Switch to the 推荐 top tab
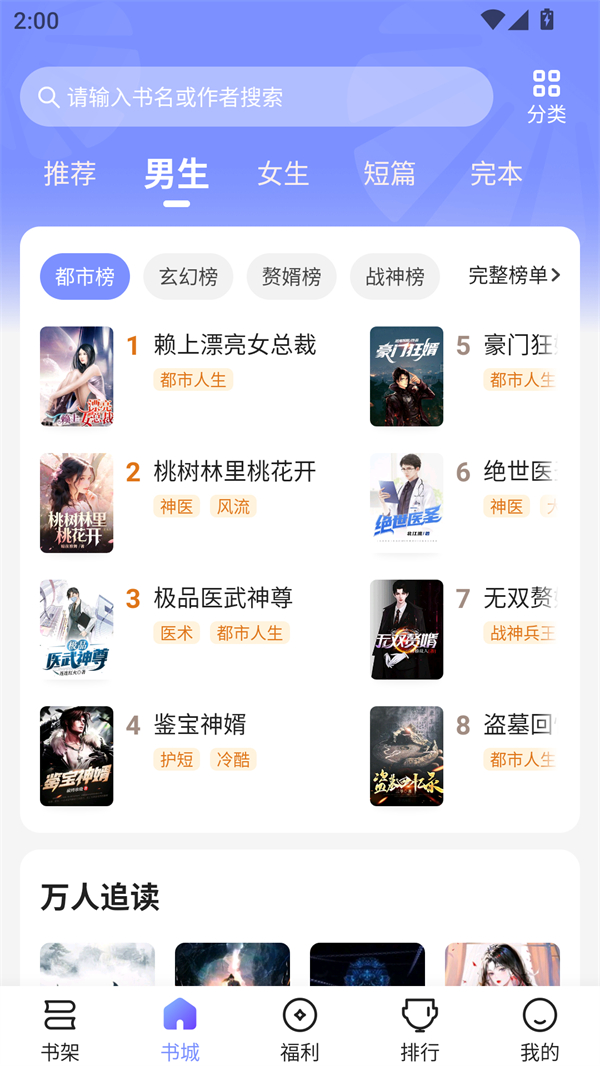 click(70, 174)
